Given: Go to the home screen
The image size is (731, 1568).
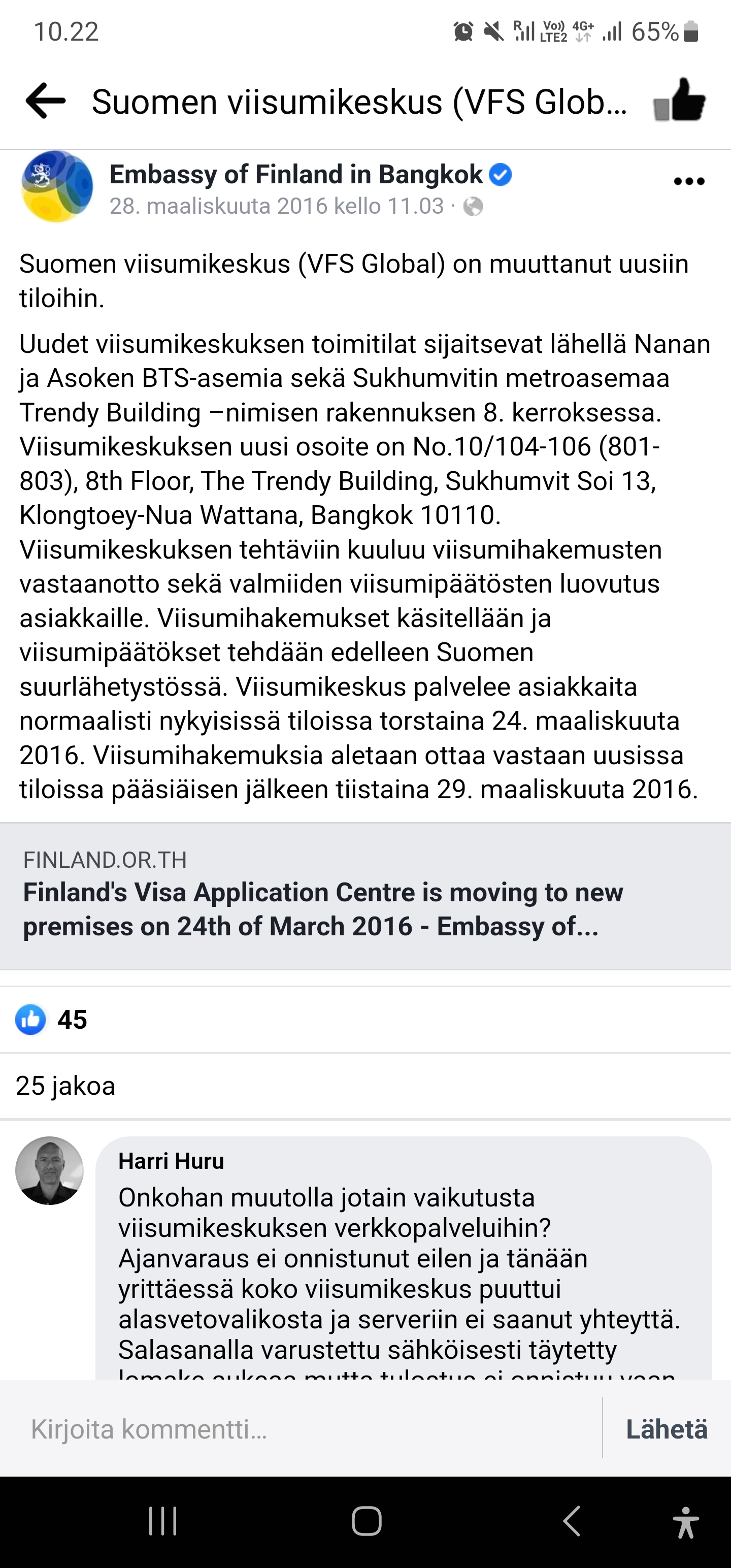Looking at the screenshot, I should [x=367, y=1521].
